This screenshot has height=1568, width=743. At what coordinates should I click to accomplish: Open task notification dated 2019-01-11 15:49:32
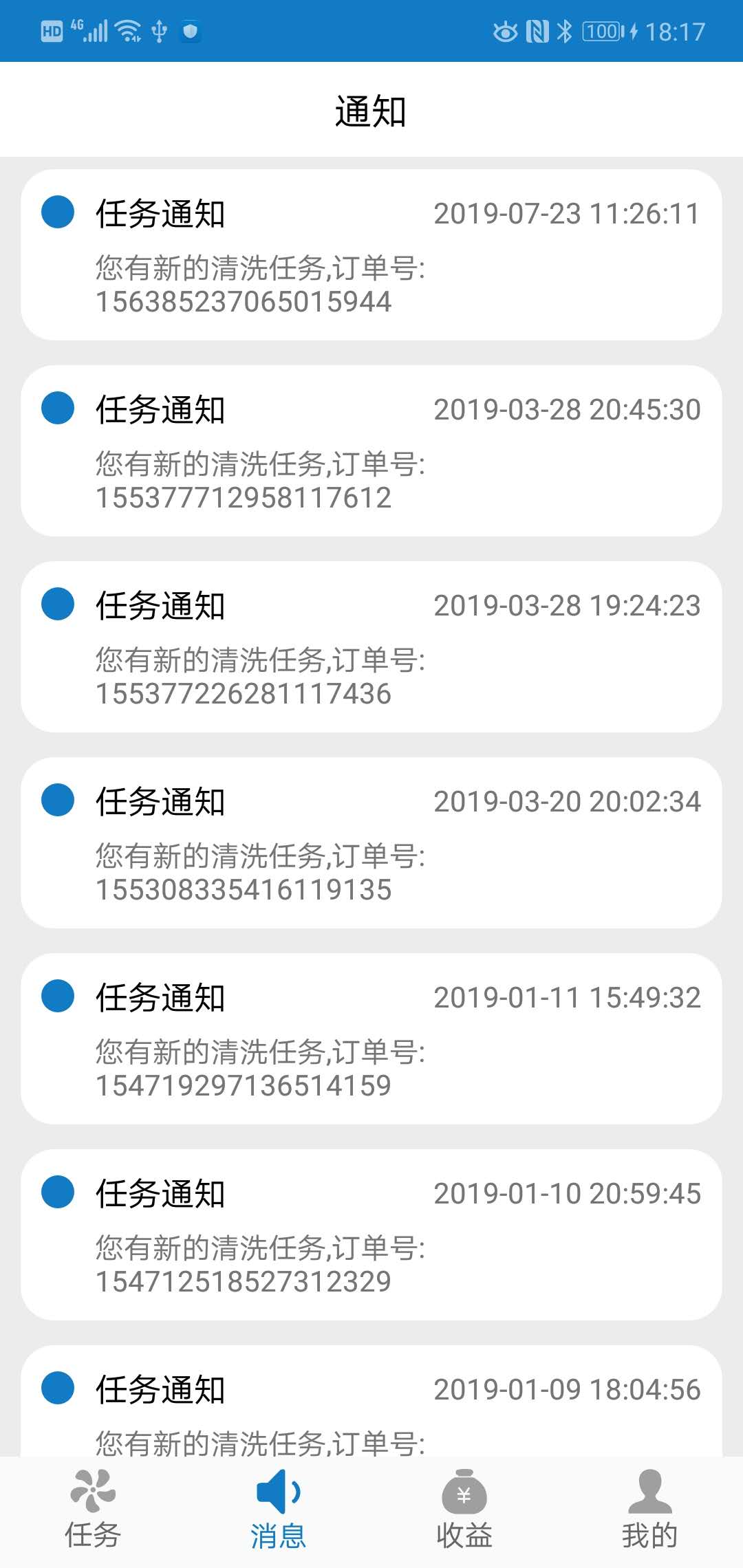pos(371,1039)
